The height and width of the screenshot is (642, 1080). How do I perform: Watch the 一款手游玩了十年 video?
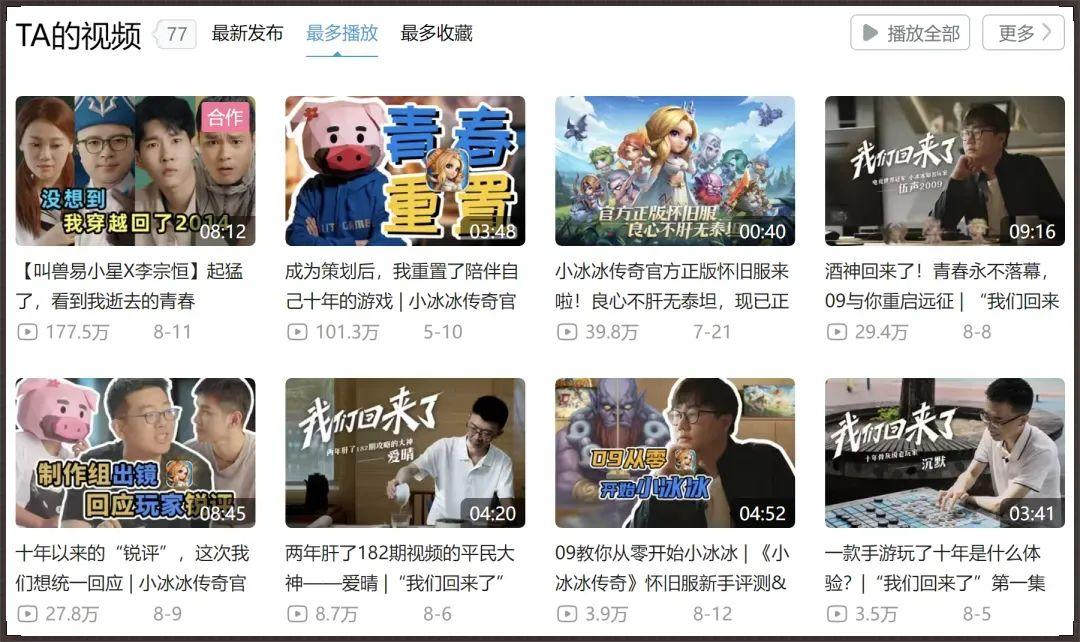click(x=944, y=453)
